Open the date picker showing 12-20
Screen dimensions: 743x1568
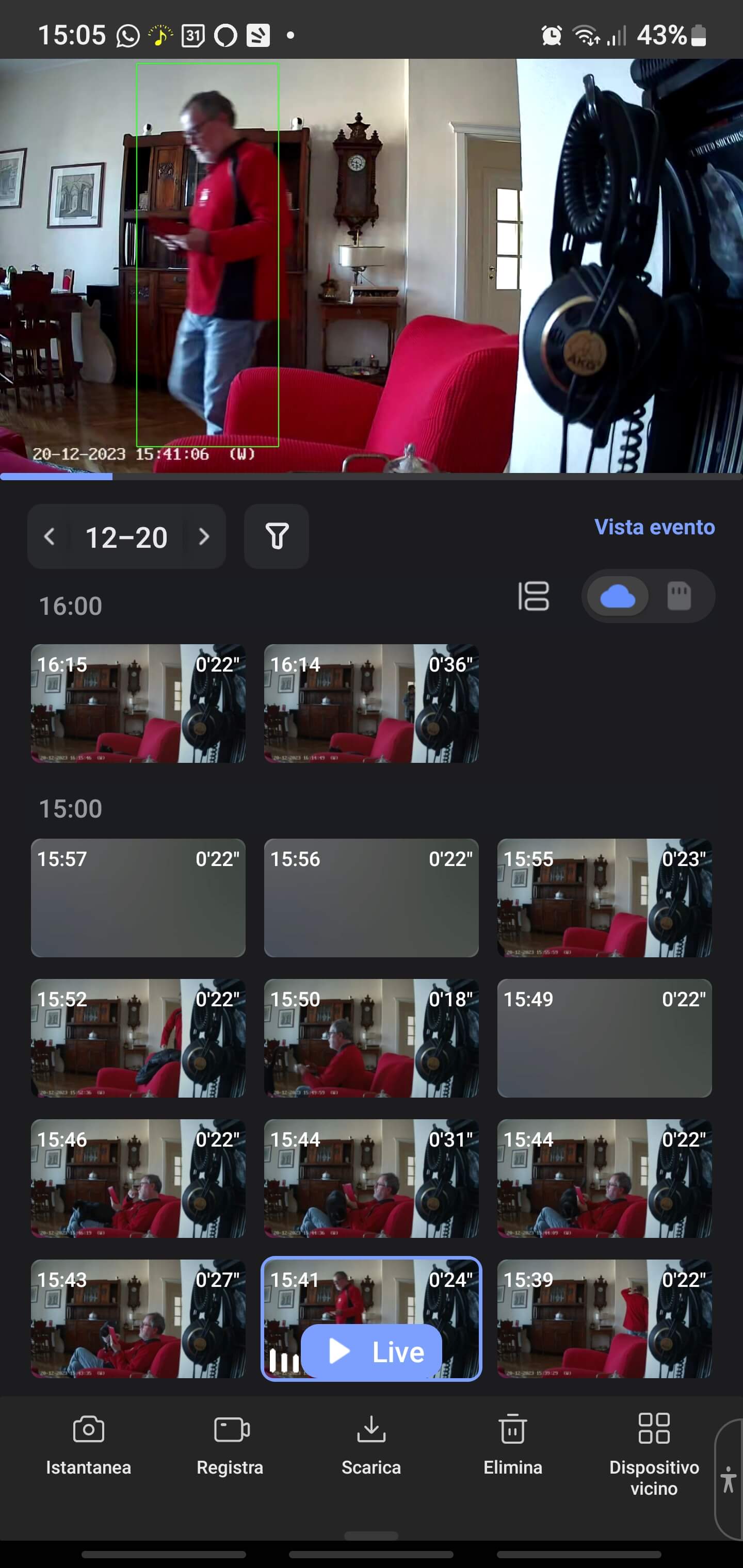126,537
